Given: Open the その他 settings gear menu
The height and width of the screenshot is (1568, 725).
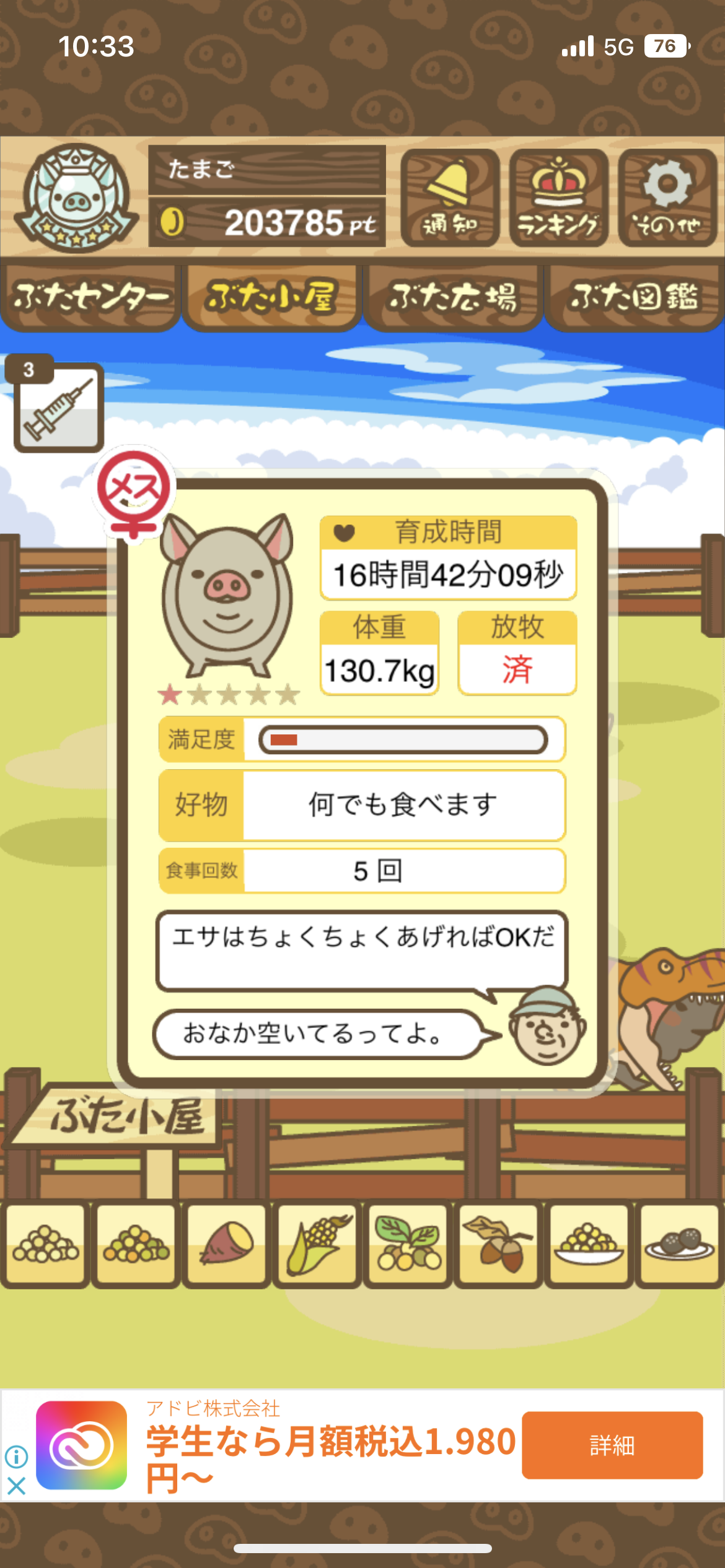Looking at the screenshot, I should click(667, 198).
